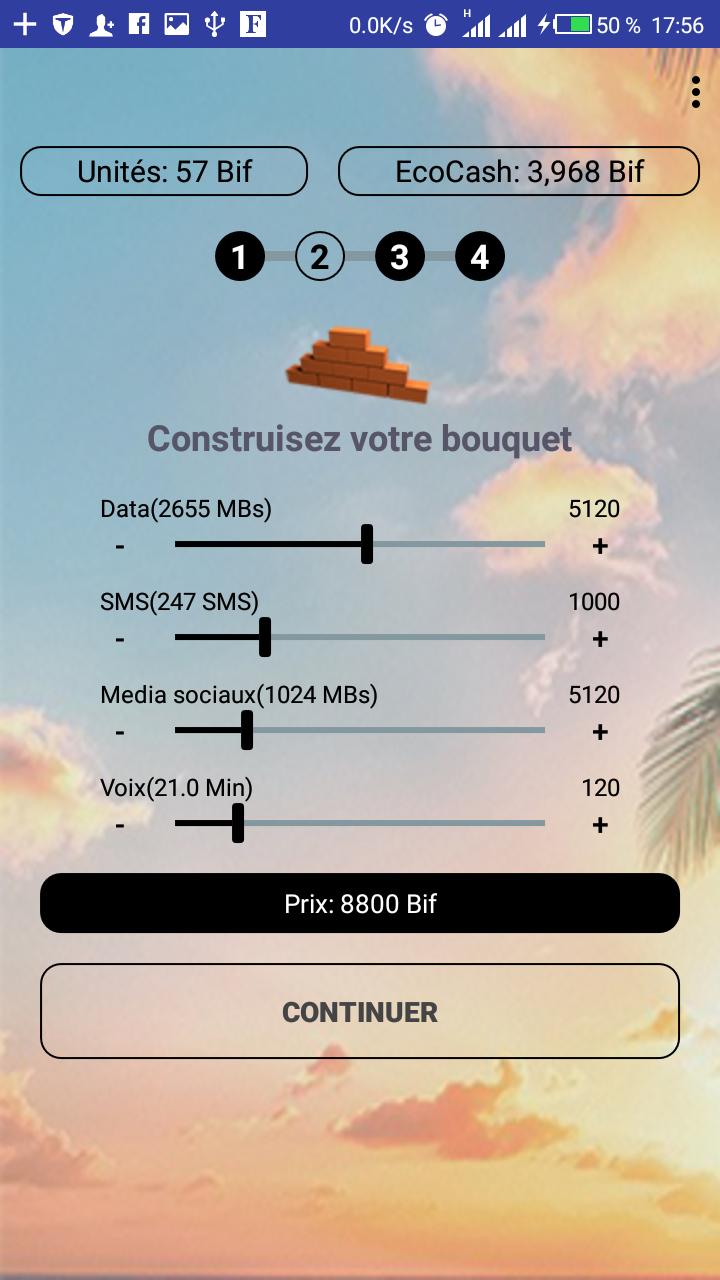Image resolution: width=720 pixels, height=1280 pixels.
Task: Increase Voix minutes with plus
Action: [x=600, y=825]
